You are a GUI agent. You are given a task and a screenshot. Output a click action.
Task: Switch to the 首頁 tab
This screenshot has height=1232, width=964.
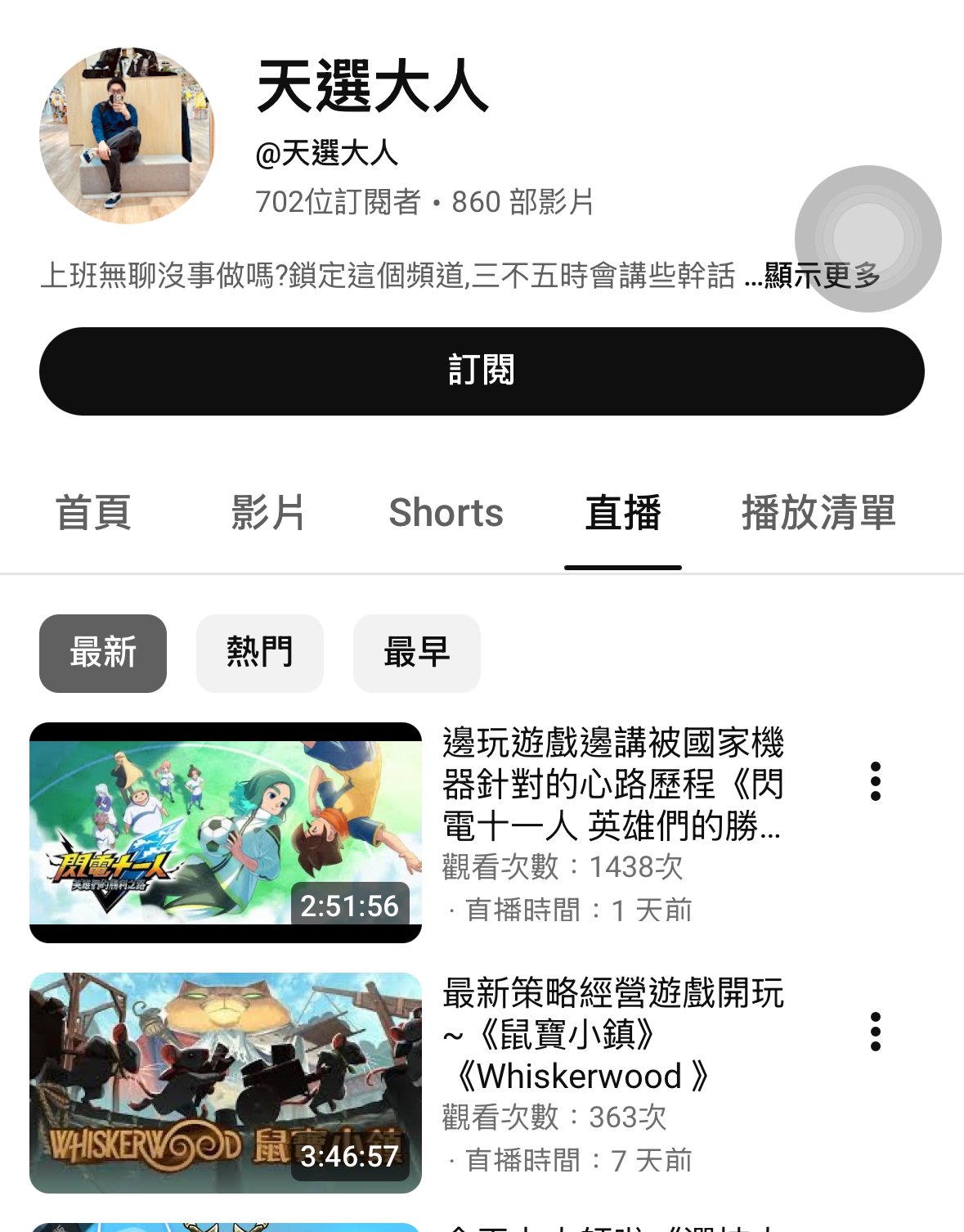click(93, 513)
